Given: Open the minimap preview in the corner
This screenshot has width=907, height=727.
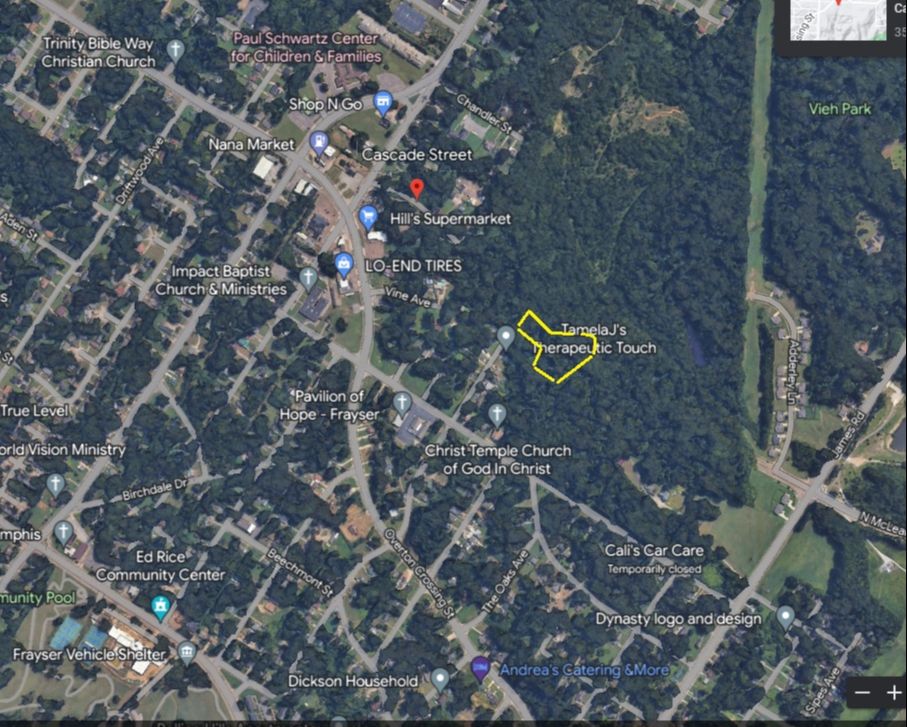Looking at the screenshot, I should pyautogui.click(x=838, y=20).
